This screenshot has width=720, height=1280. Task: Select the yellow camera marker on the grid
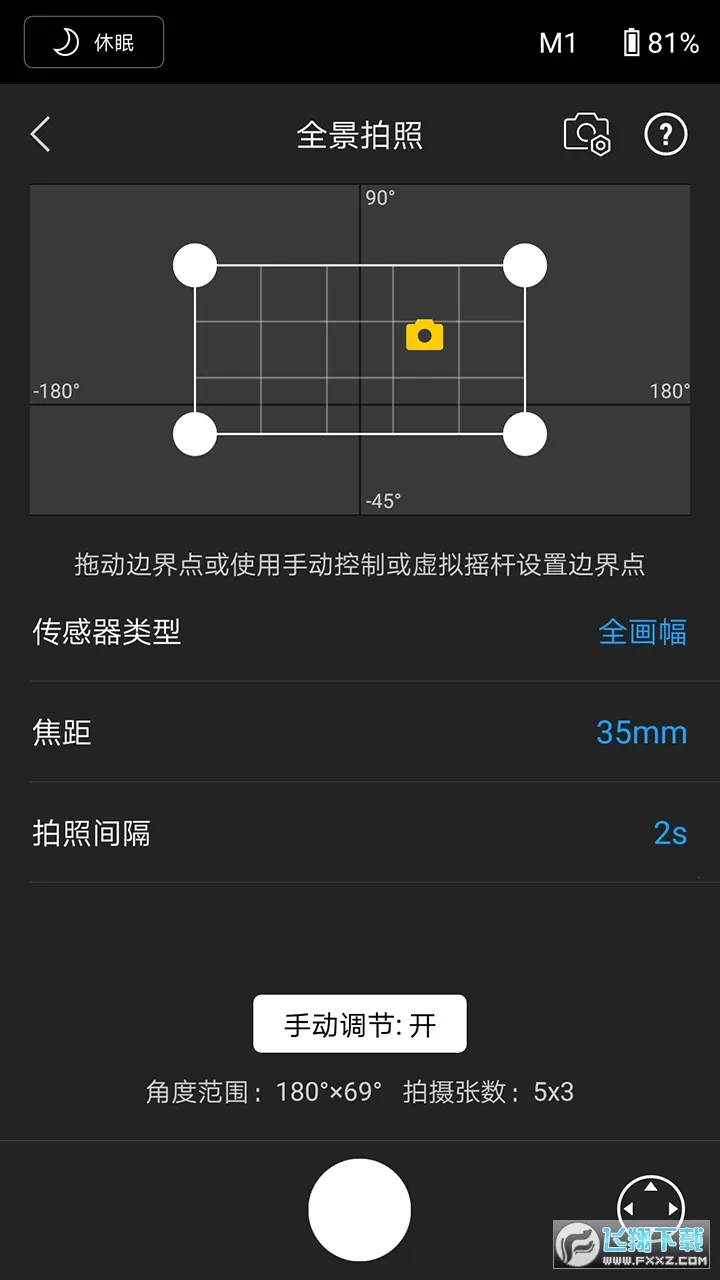point(424,335)
